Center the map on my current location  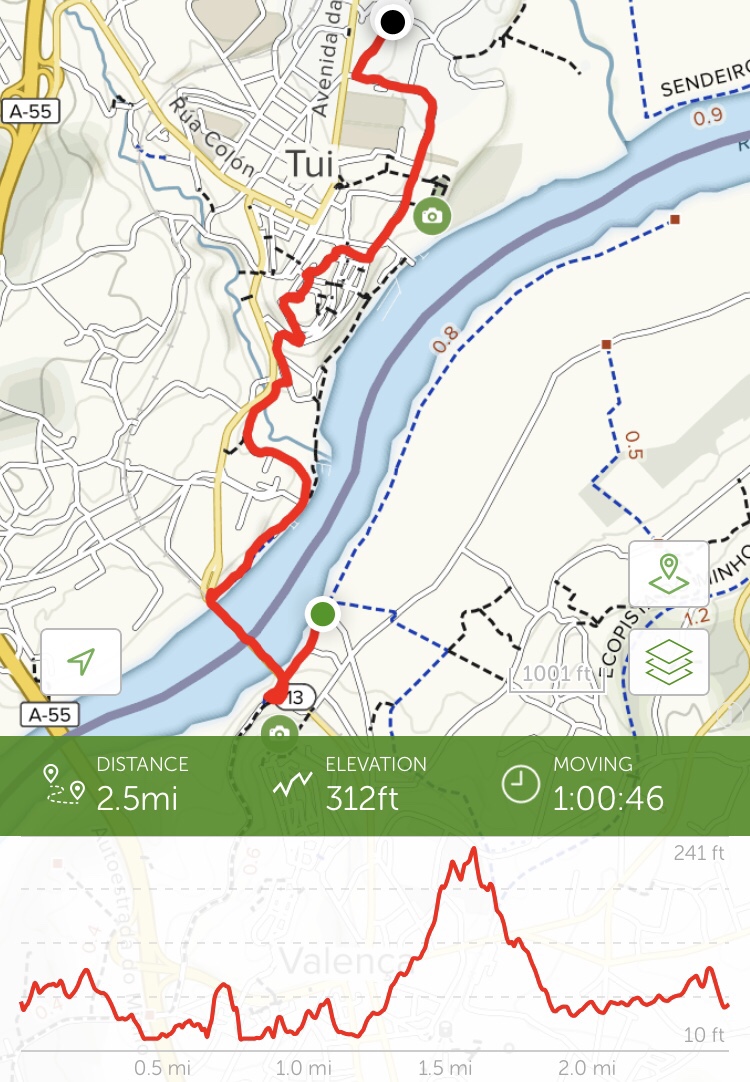coord(81,661)
